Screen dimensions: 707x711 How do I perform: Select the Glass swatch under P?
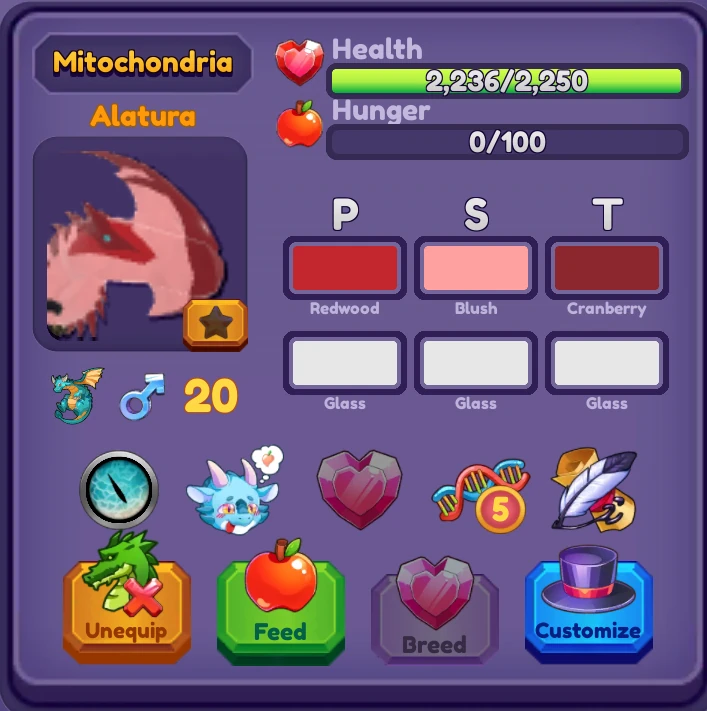tap(344, 363)
